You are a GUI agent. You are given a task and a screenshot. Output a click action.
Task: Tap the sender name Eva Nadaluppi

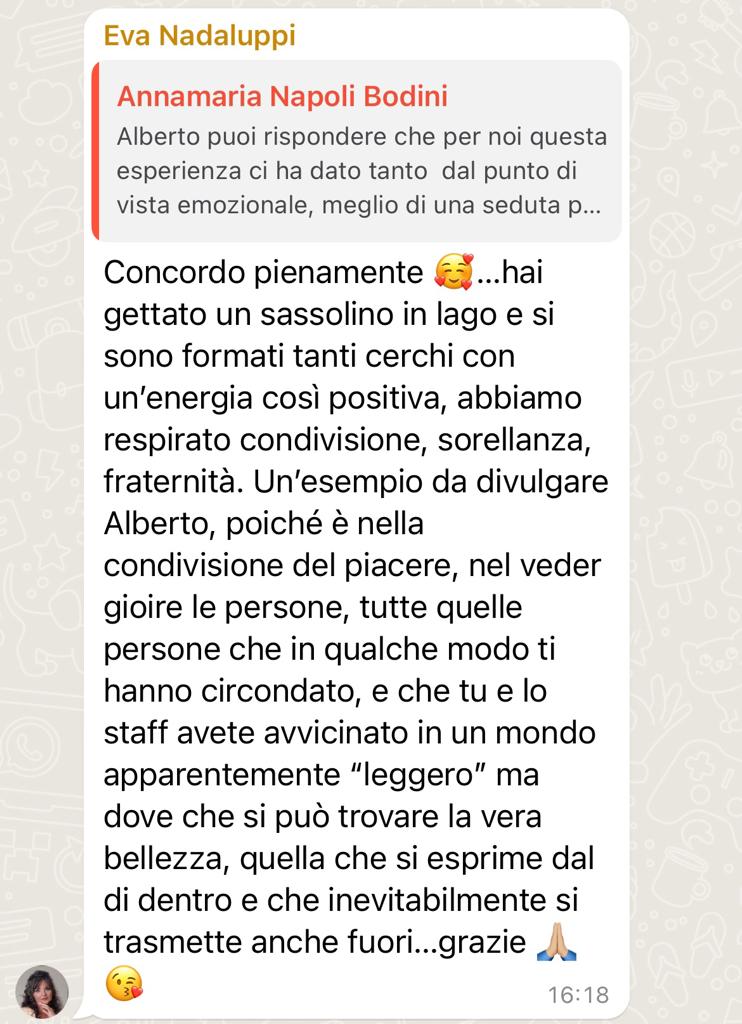click(199, 36)
